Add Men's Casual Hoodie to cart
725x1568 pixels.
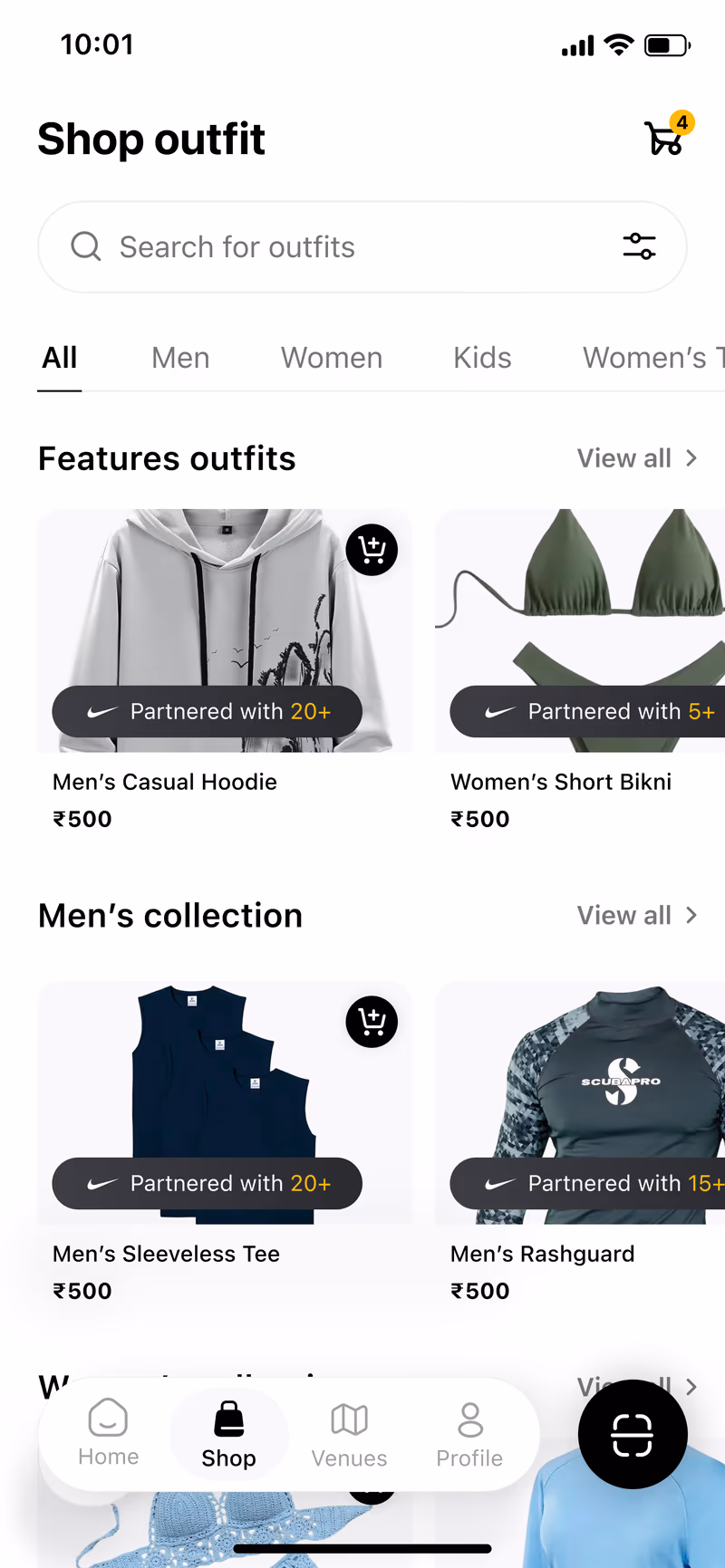372,550
